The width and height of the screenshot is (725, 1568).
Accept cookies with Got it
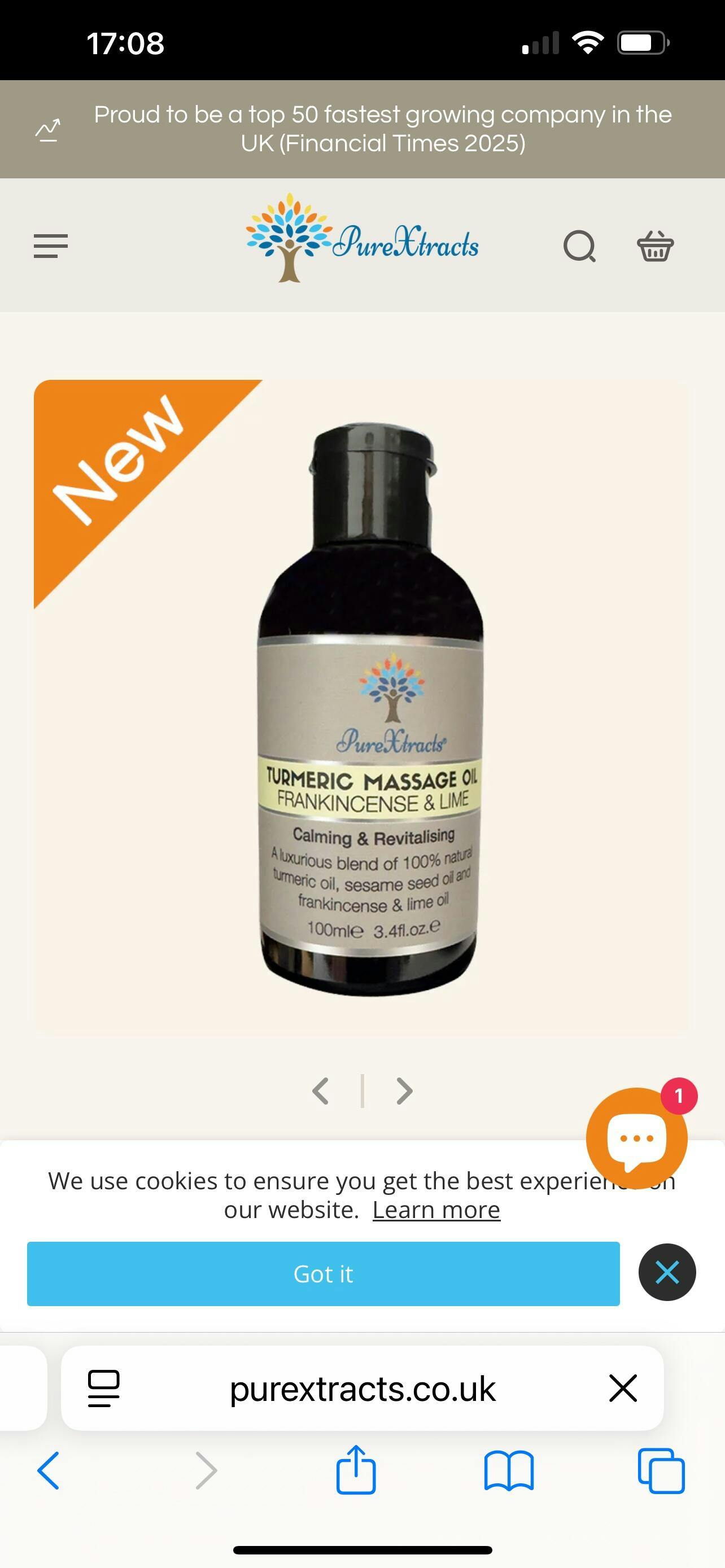(323, 1273)
